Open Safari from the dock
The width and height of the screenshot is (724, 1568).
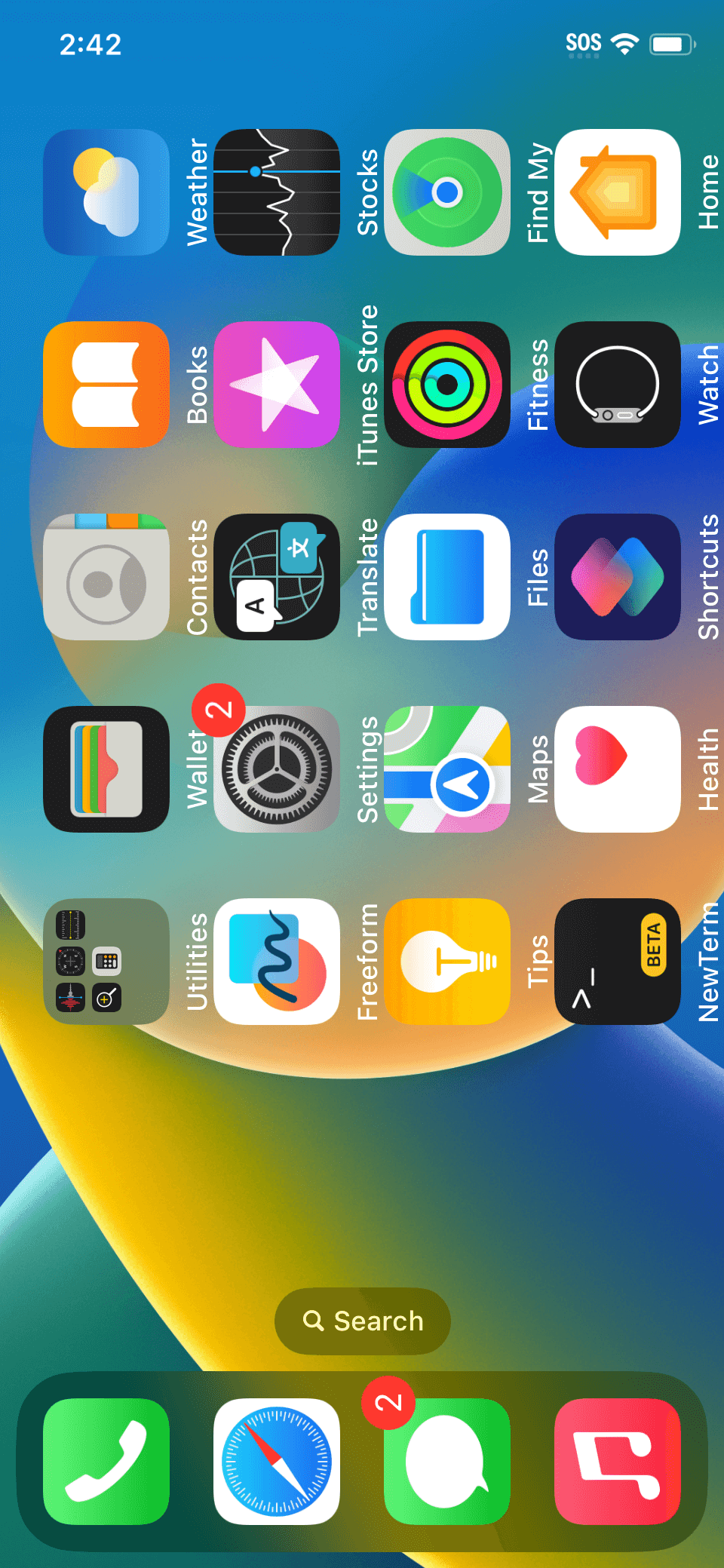[x=277, y=1462]
